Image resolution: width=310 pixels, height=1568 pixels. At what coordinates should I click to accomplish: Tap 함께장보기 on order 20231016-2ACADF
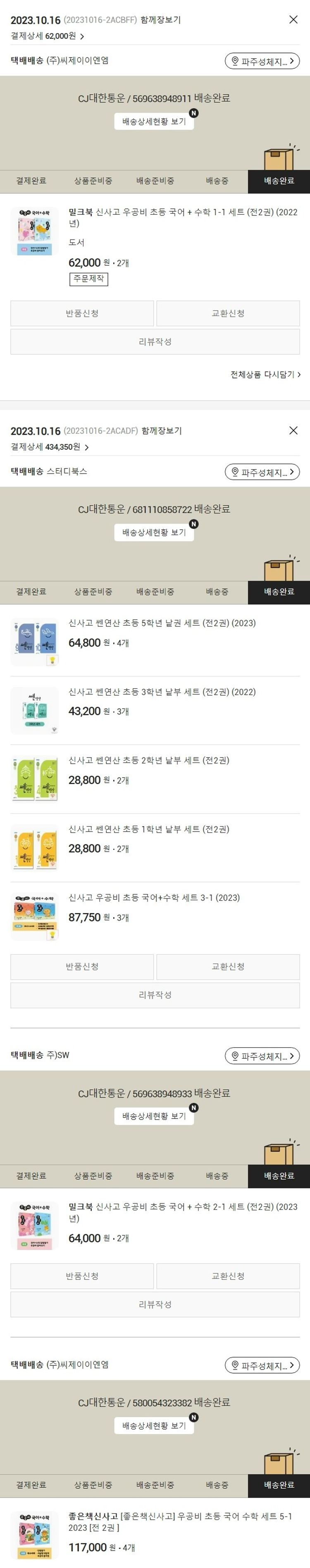[x=161, y=430]
